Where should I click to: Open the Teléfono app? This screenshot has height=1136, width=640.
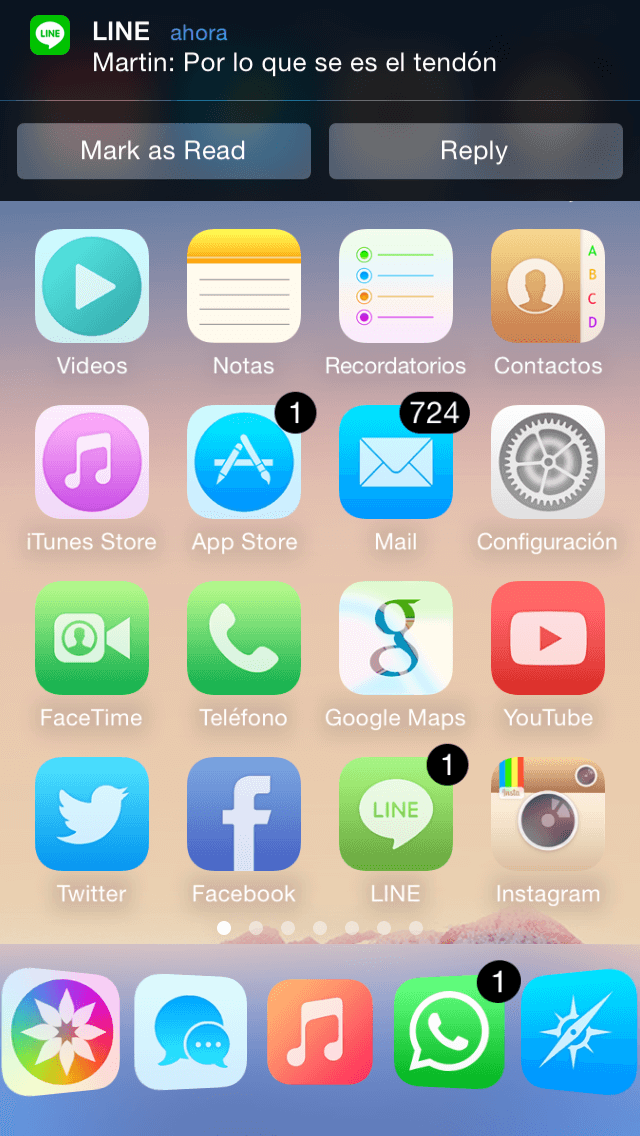[x=244, y=638]
